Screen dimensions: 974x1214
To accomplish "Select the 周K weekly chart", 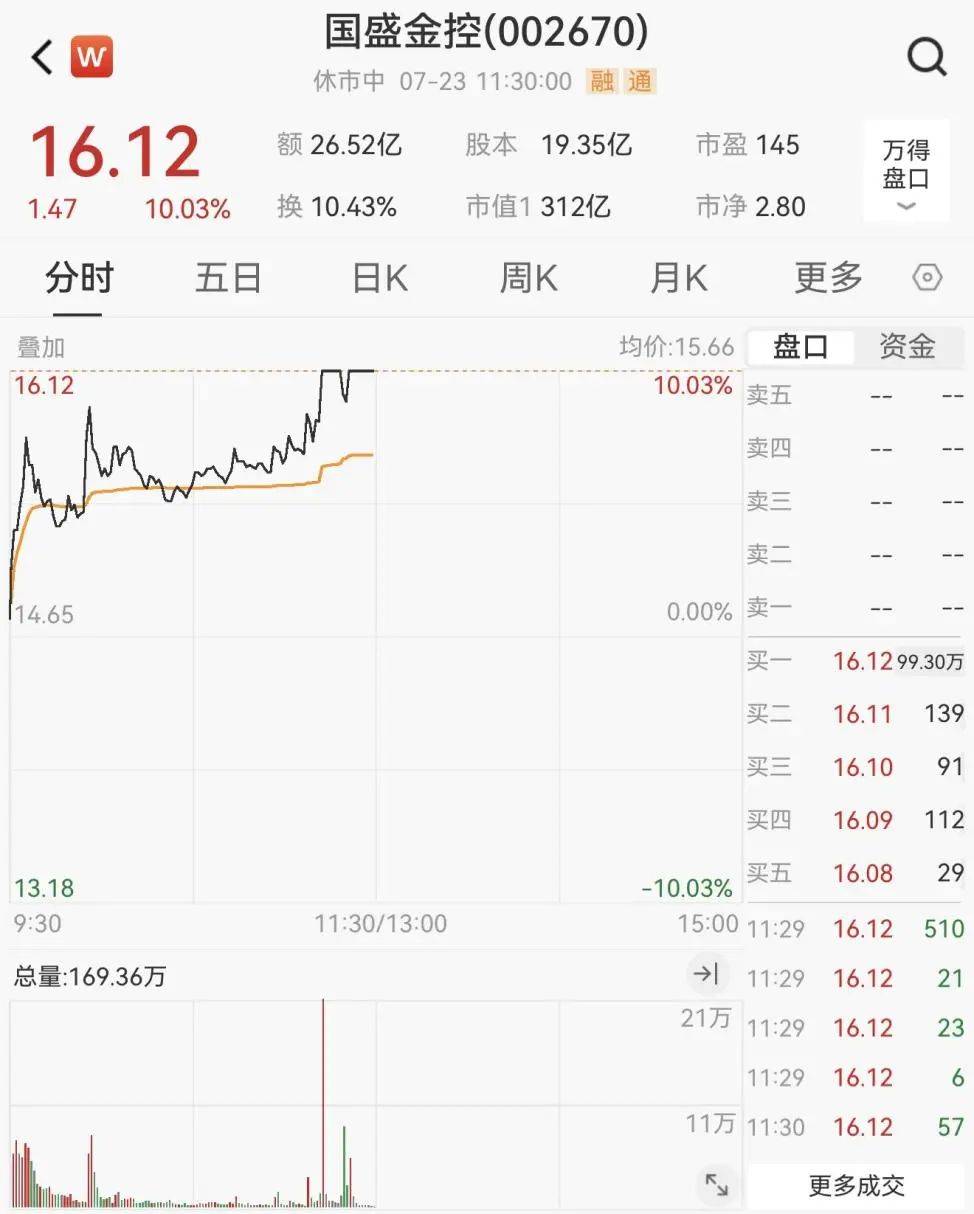I will click(x=526, y=278).
